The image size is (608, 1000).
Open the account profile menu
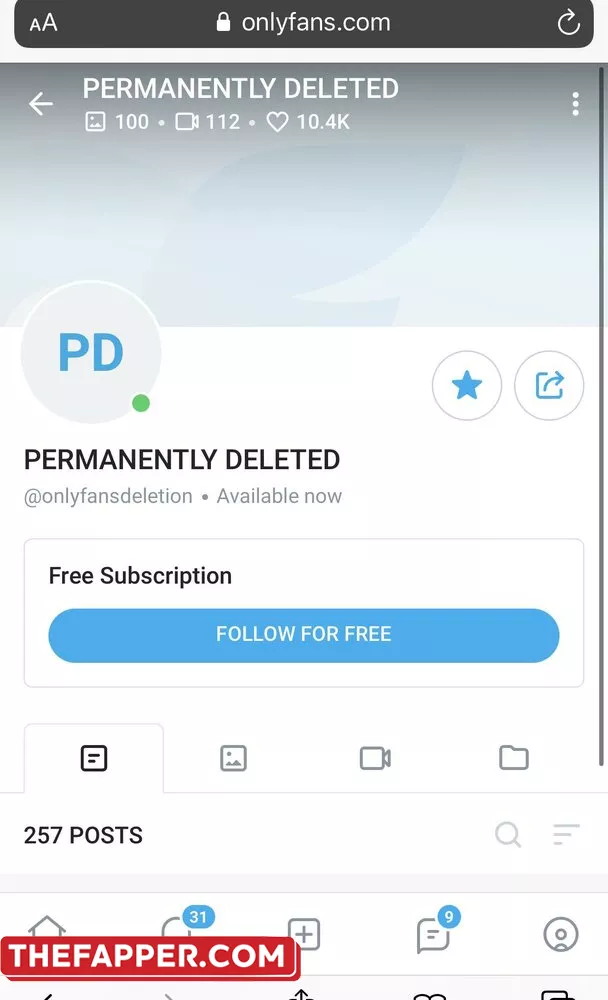click(x=561, y=934)
